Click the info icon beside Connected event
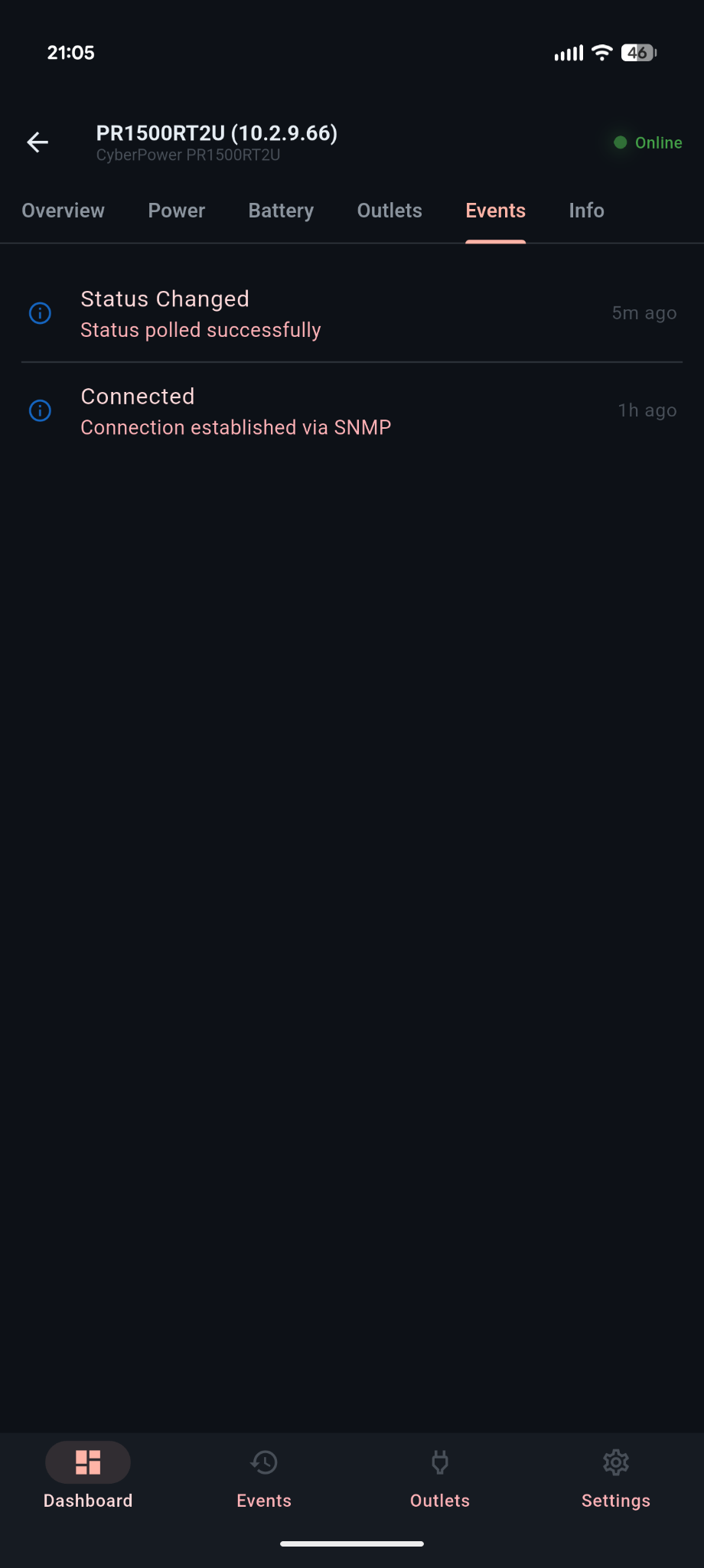Viewport: 704px width, 1568px height. pos(40,410)
